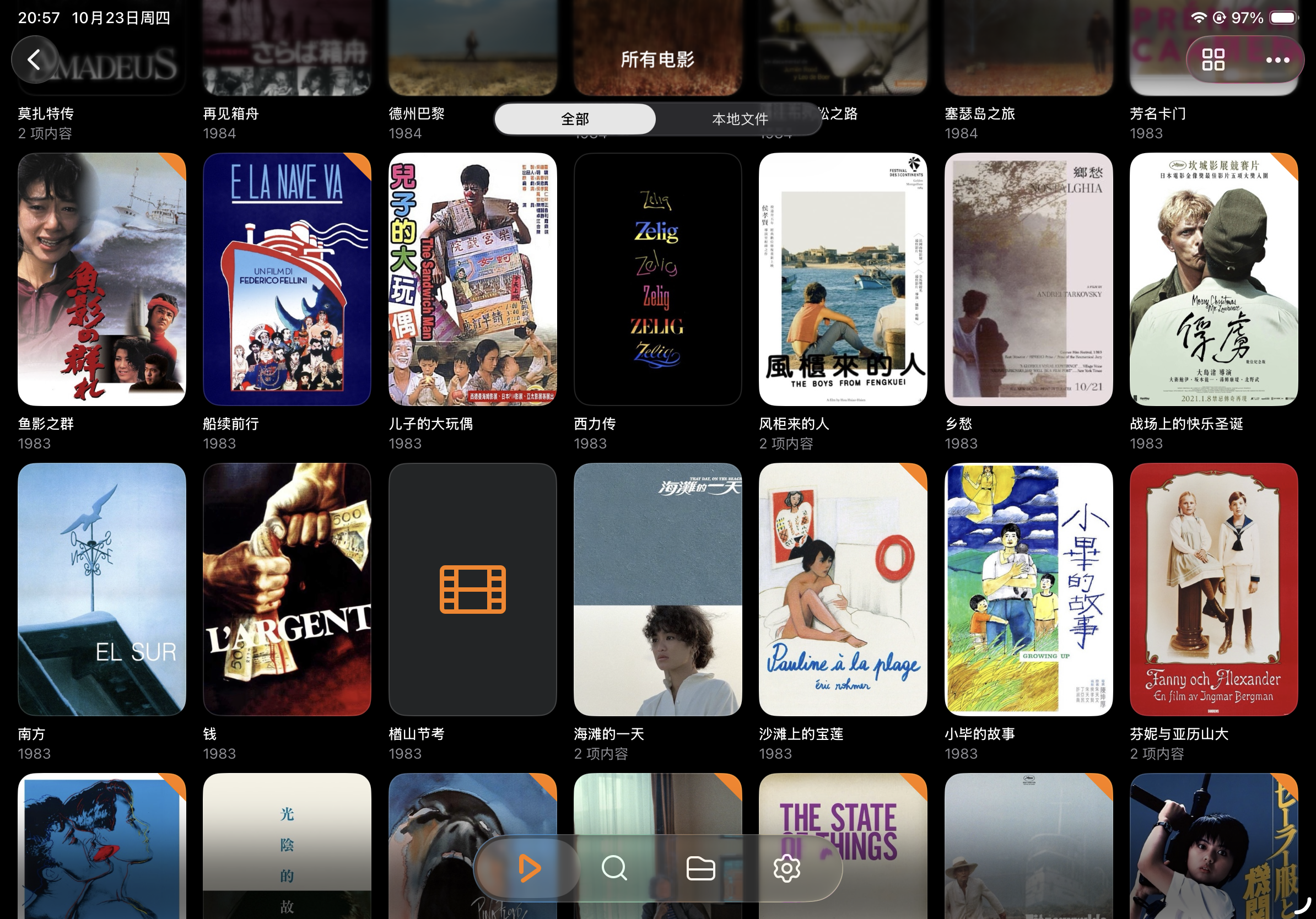Open the El Sur movie 南方
The image size is (1316, 919).
point(102,589)
